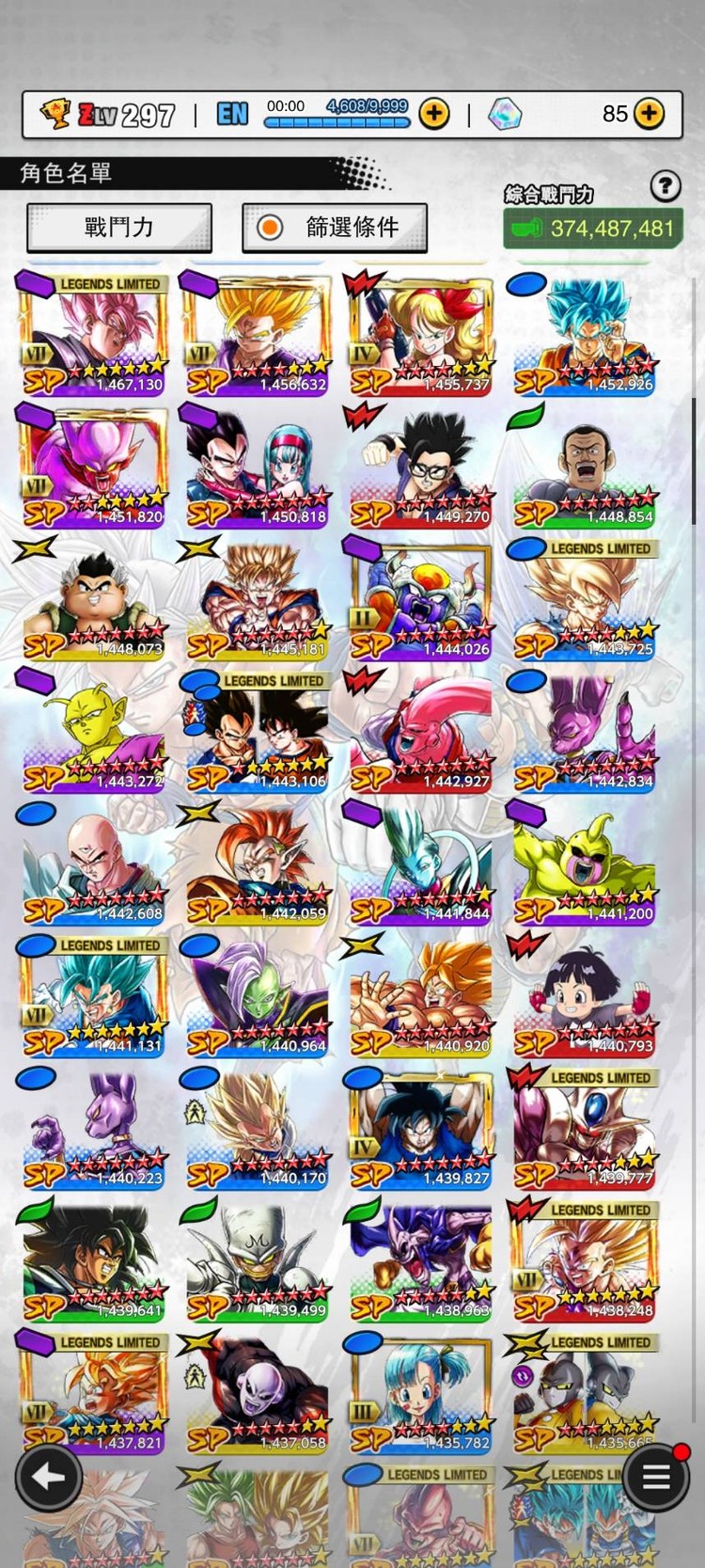Go back with the arrow button
705x1568 pixels.
48,1477
